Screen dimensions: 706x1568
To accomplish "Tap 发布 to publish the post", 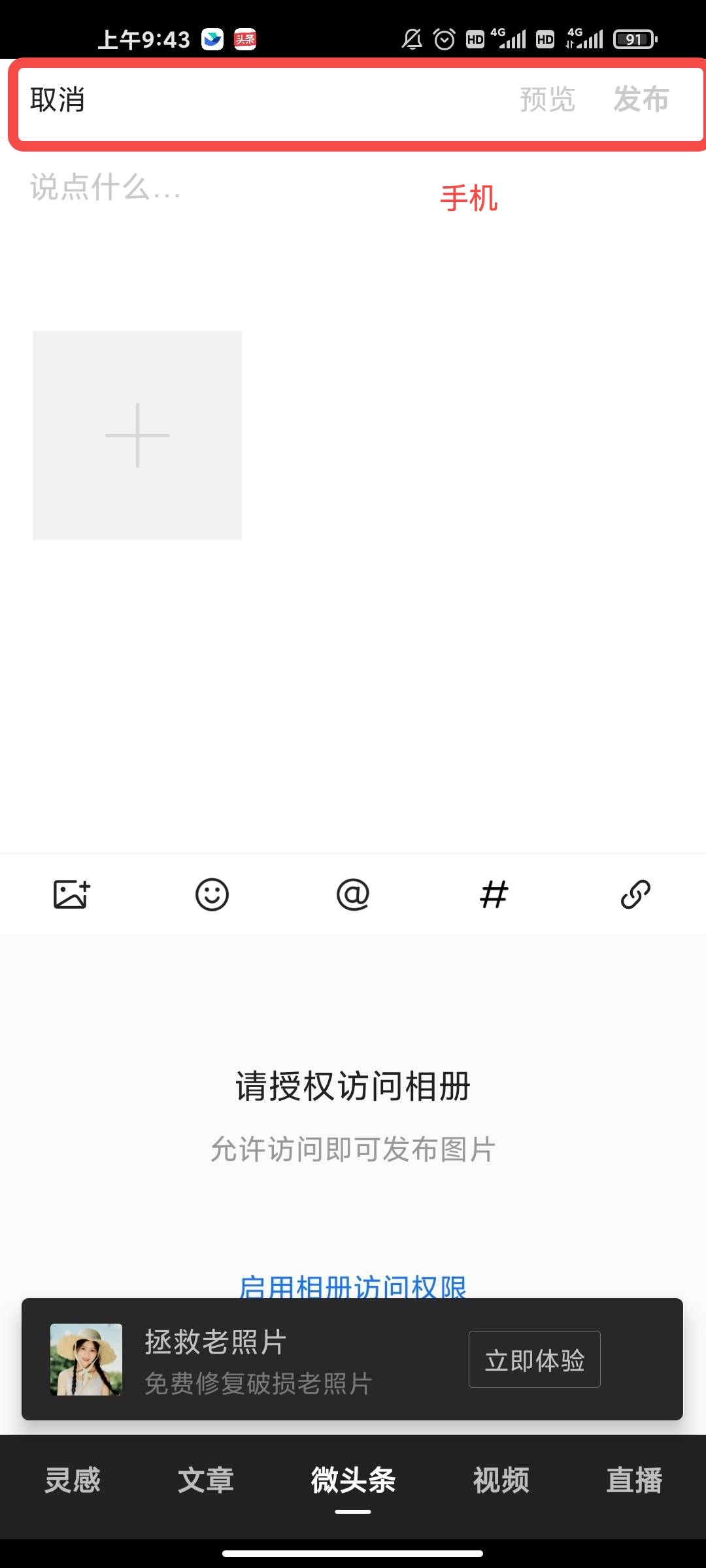I will click(x=641, y=100).
